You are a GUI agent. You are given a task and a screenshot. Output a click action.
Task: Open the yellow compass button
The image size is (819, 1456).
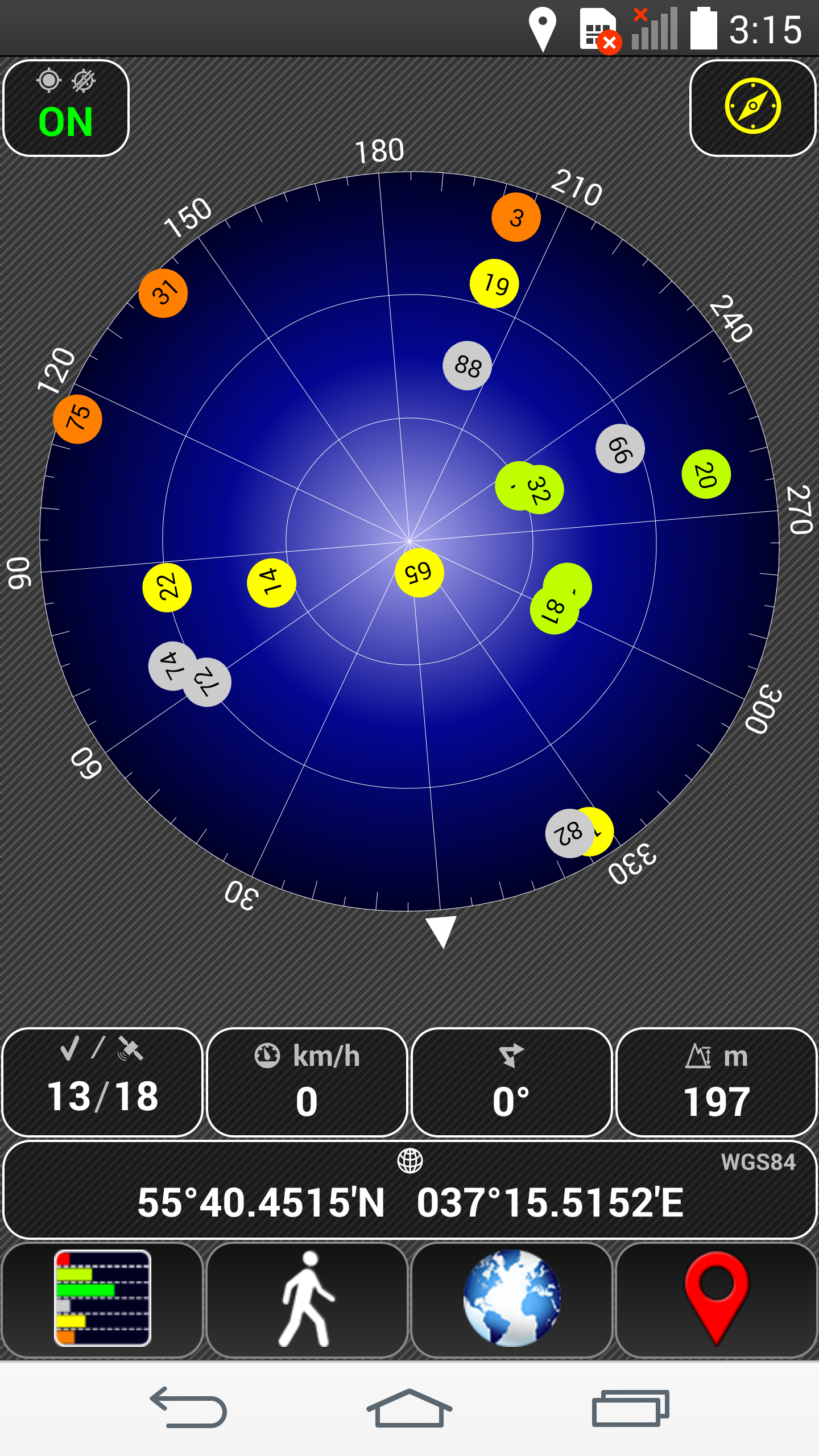click(752, 108)
